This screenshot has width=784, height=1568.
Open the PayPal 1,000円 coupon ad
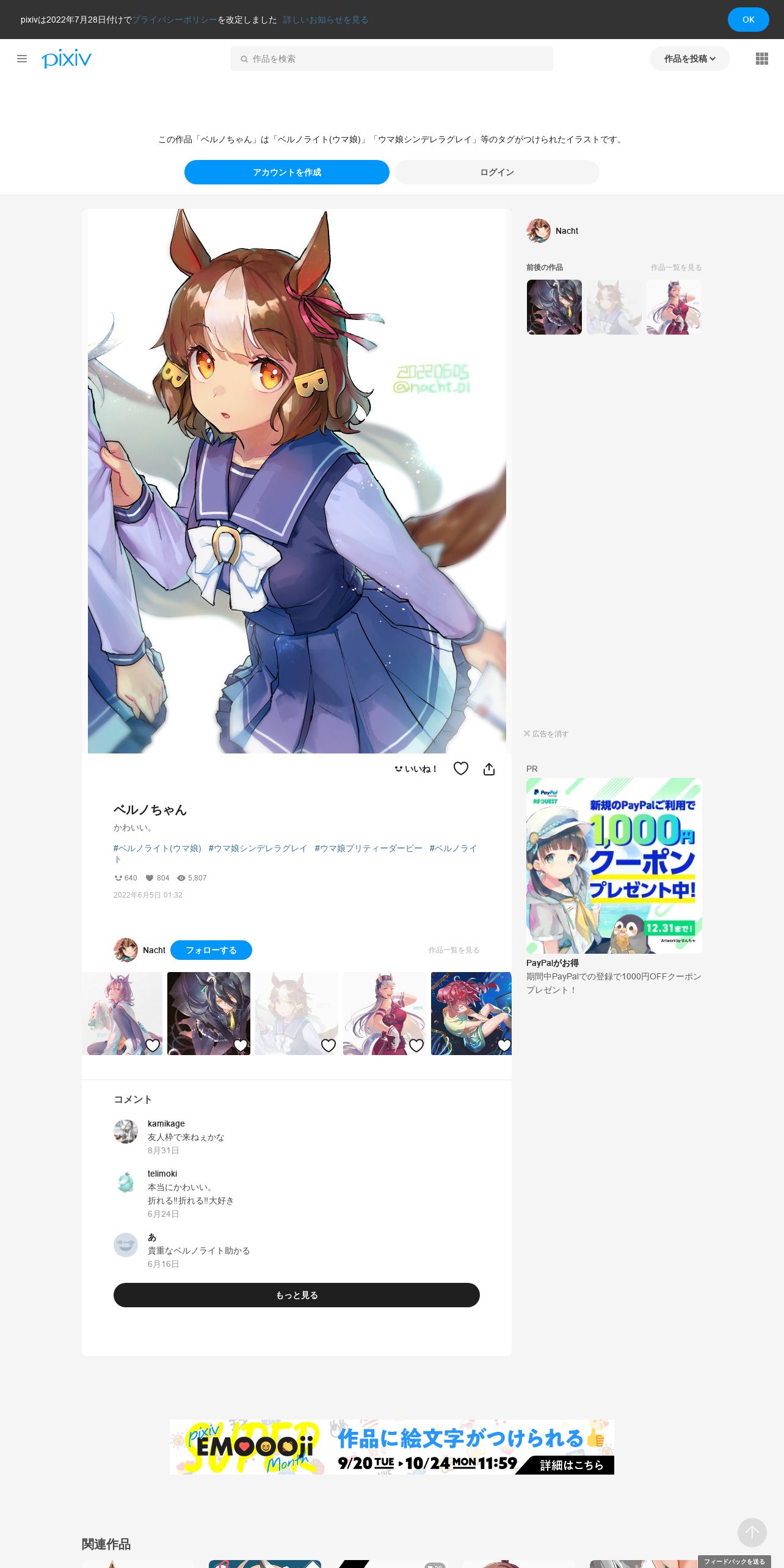[x=614, y=866]
